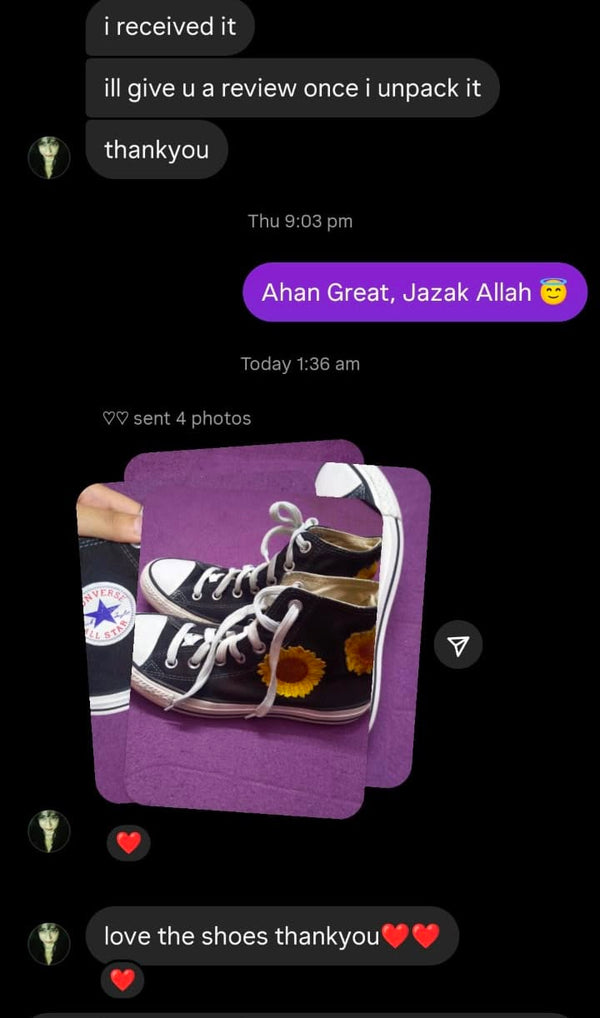Open the stack of four sent photos
Image resolution: width=600 pixels, height=1018 pixels.
253,628
